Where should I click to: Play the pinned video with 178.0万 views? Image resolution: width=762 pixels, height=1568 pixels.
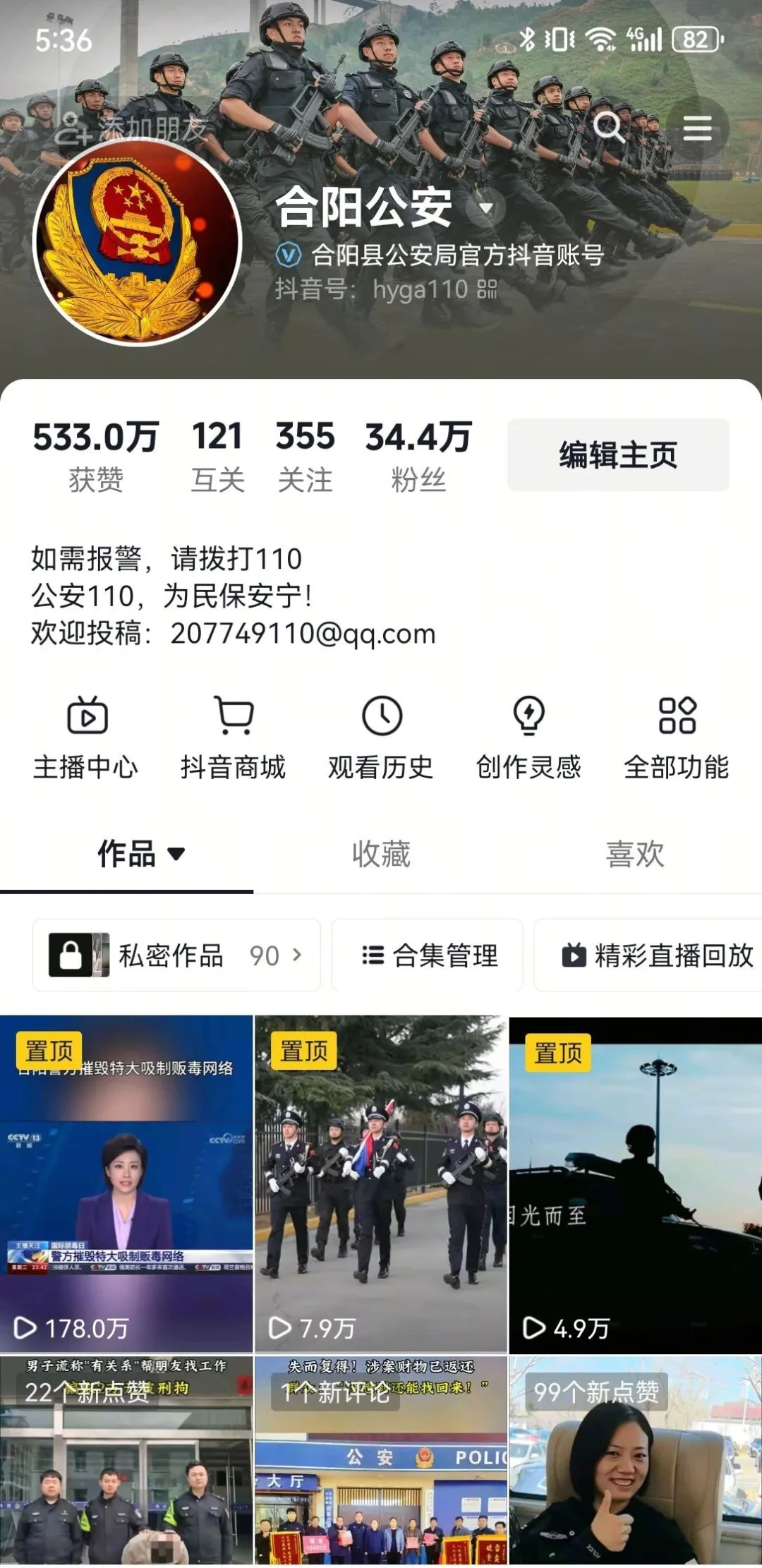coord(126,1184)
